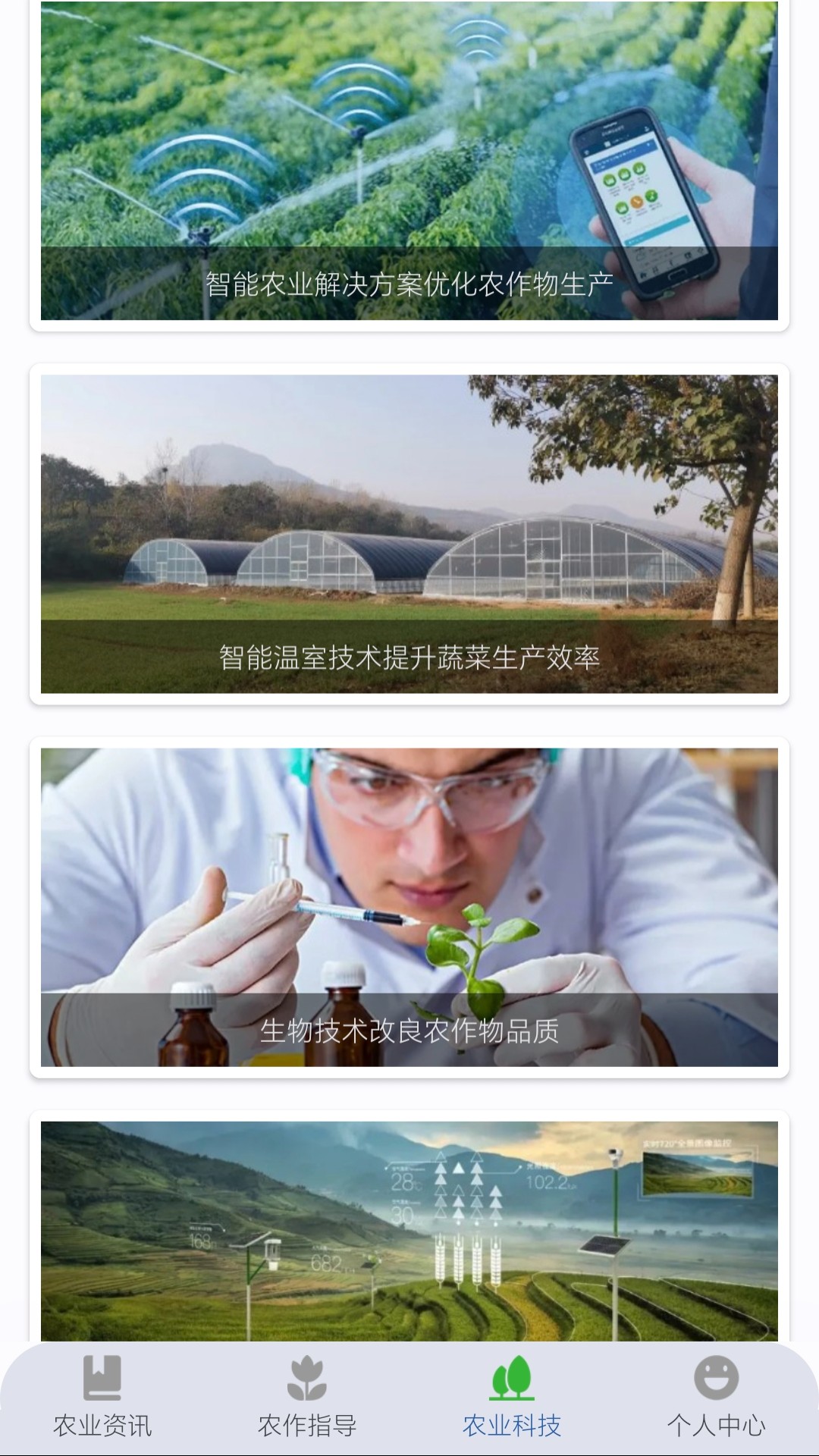Open the 智能温室技术提升蔬菜生产效率 article card

[409, 534]
